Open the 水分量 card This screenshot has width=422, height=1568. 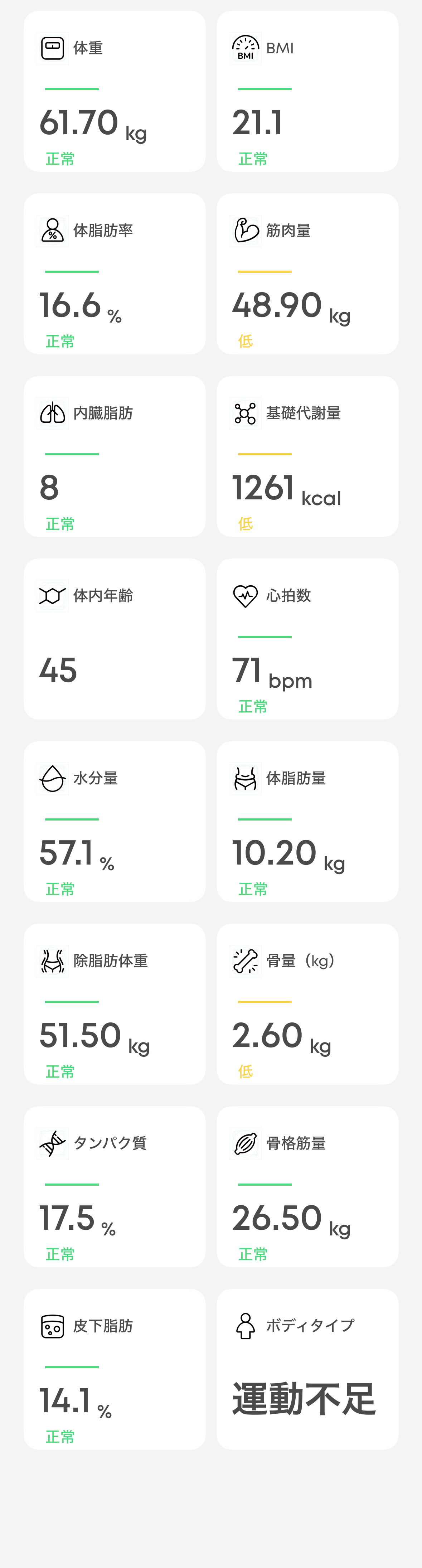[x=115, y=822]
